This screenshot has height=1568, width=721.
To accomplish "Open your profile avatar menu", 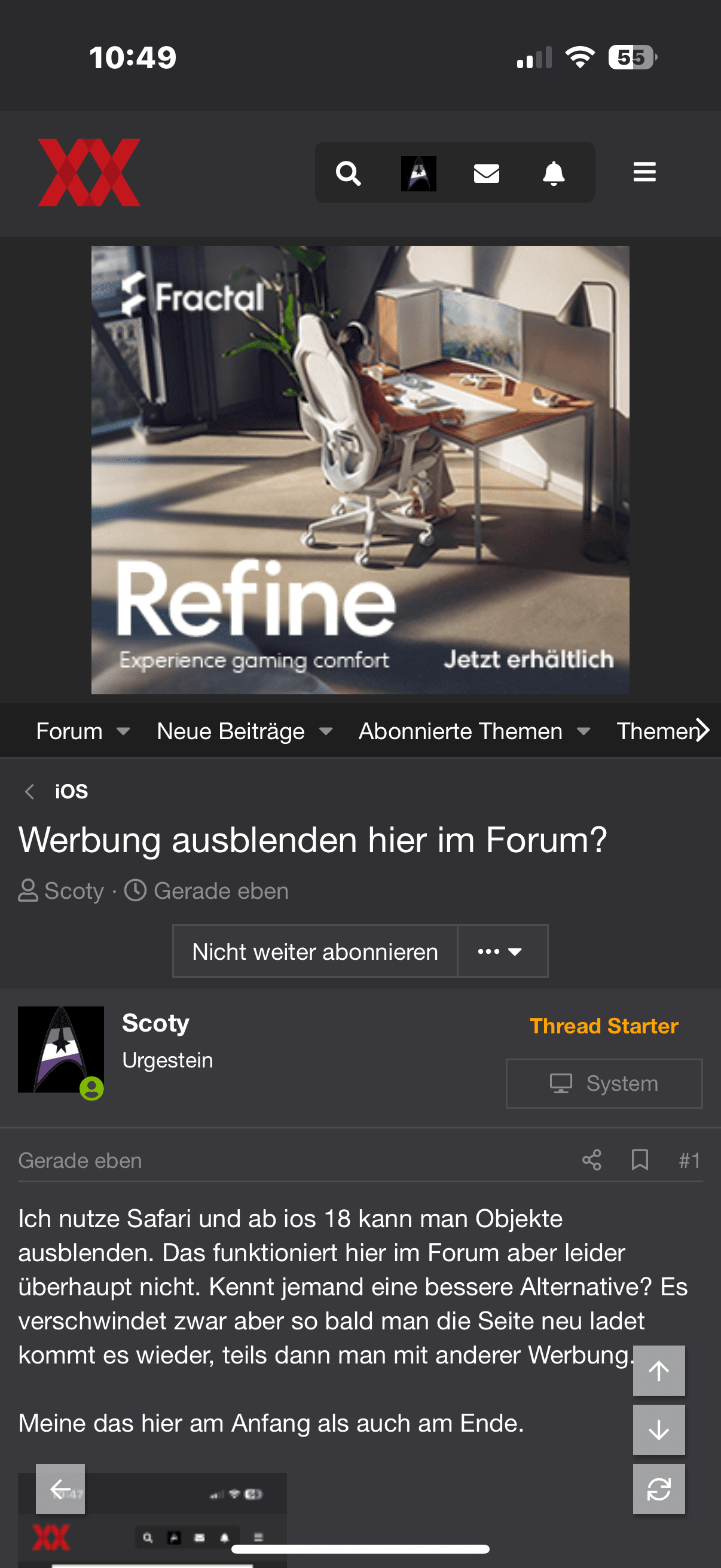I will coord(418,173).
